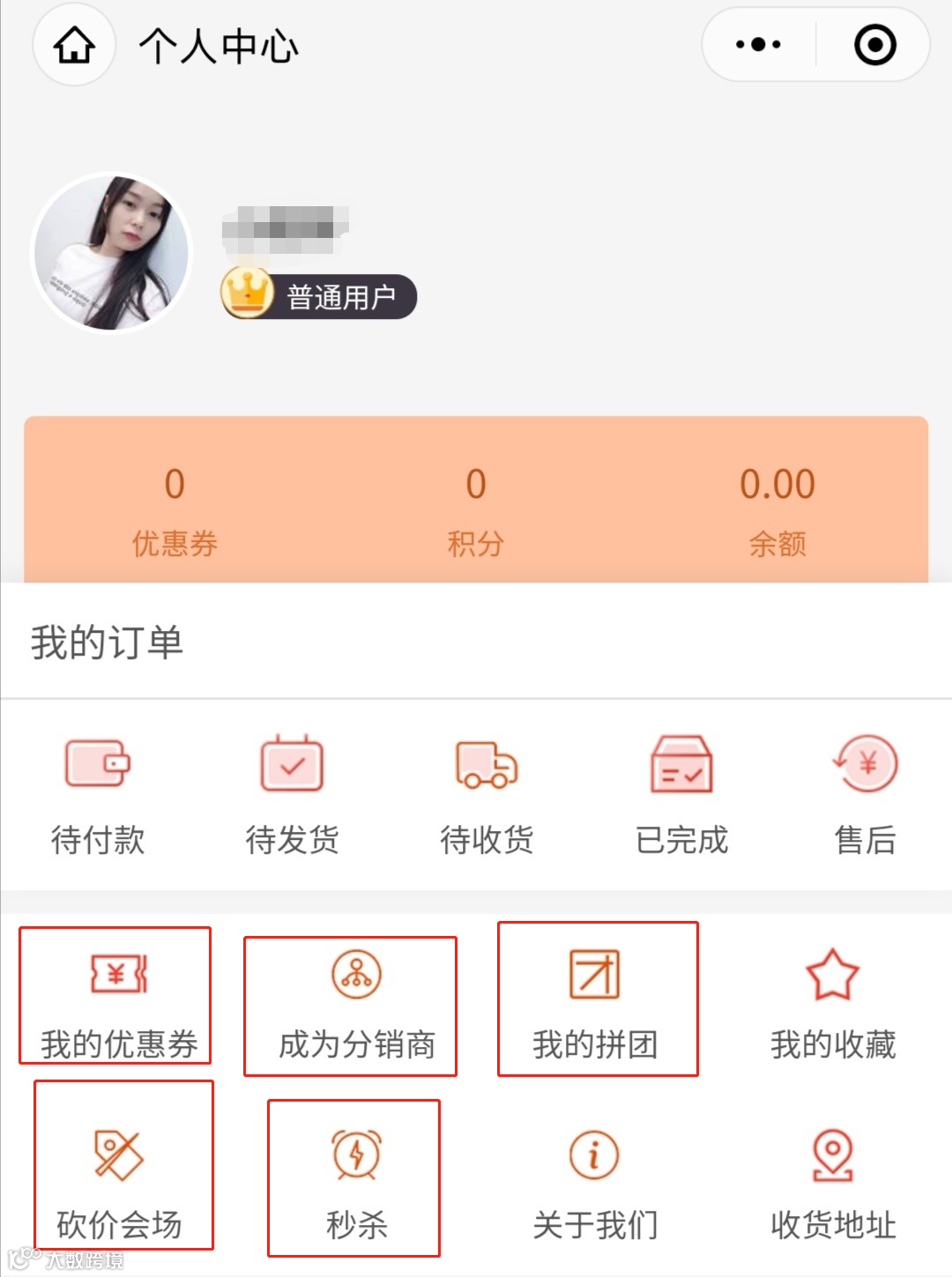Show 待收货 orders
This screenshot has height=1277, width=952.
(487, 794)
